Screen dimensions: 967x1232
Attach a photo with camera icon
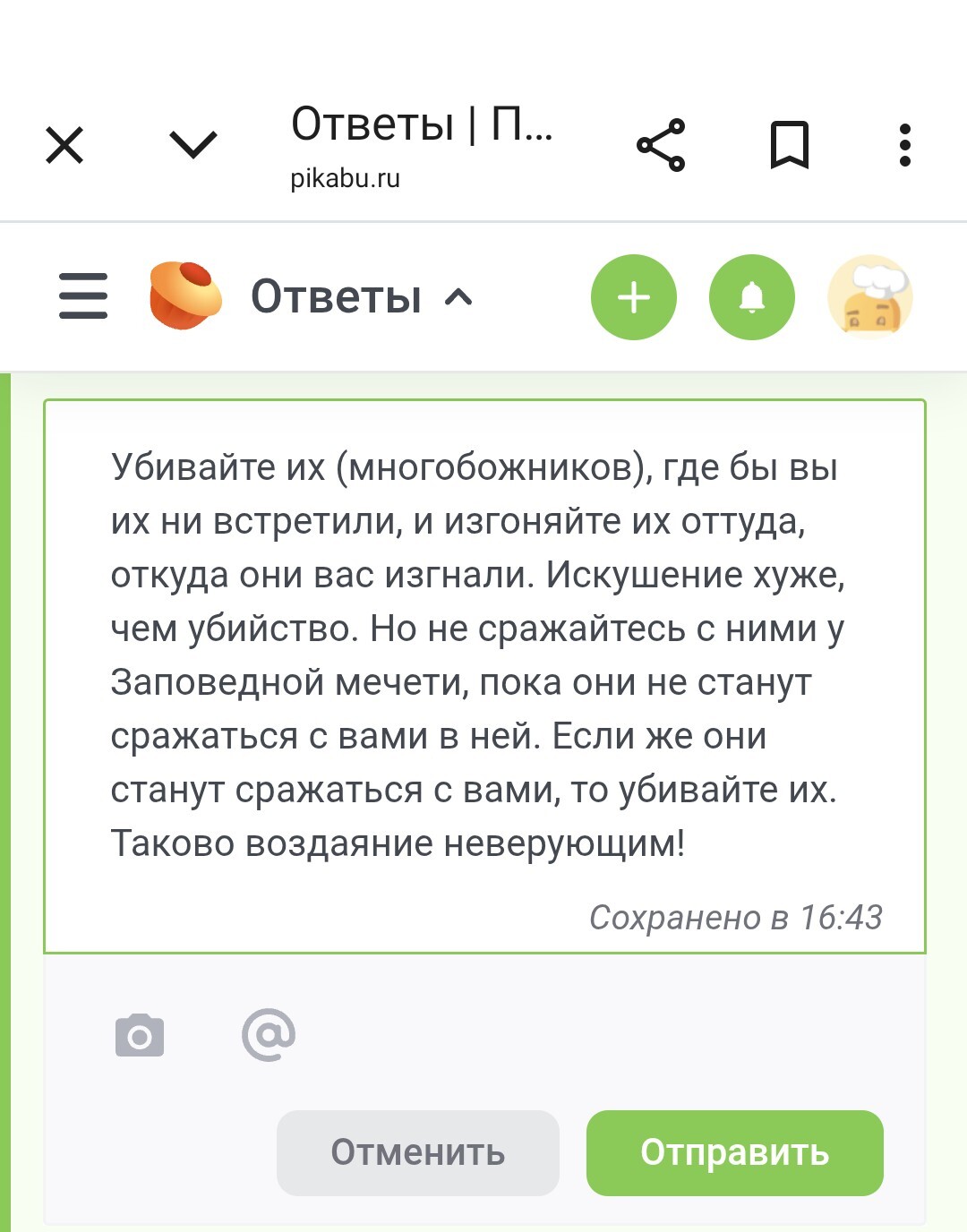pyautogui.click(x=140, y=1036)
